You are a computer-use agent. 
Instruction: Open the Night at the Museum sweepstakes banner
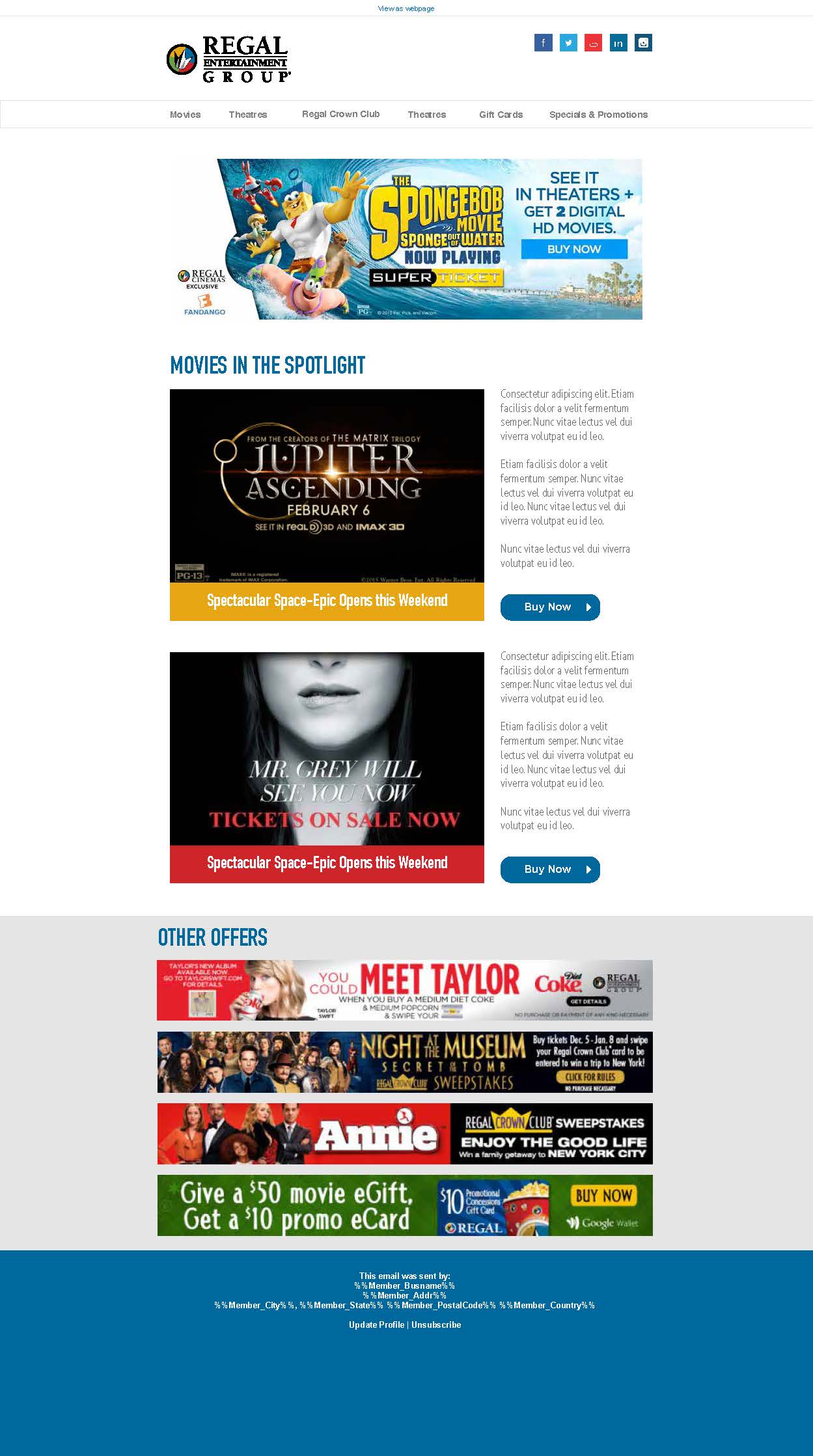point(405,1062)
